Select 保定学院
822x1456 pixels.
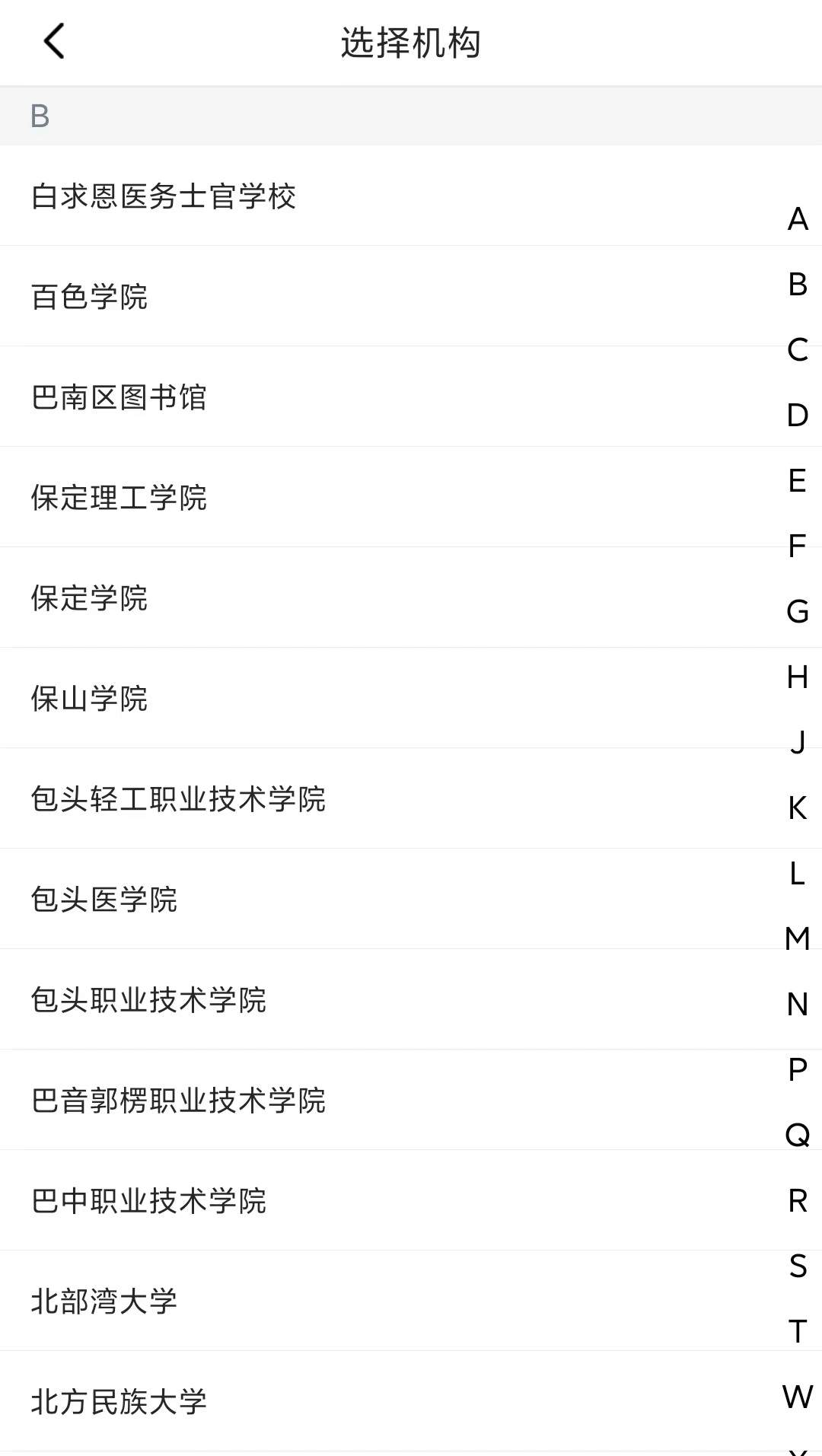tap(411, 597)
